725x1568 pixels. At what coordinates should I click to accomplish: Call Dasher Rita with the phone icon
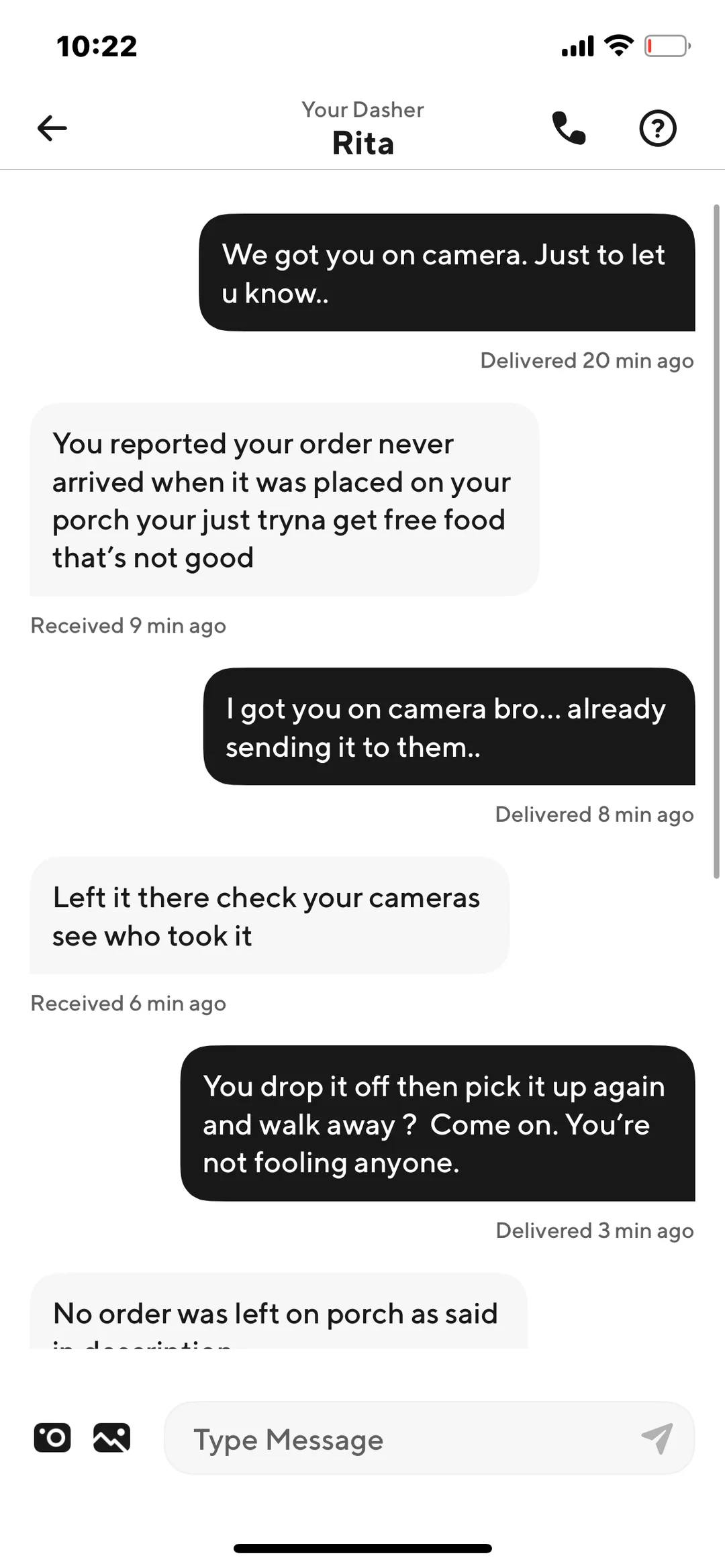[x=569, y=127]
